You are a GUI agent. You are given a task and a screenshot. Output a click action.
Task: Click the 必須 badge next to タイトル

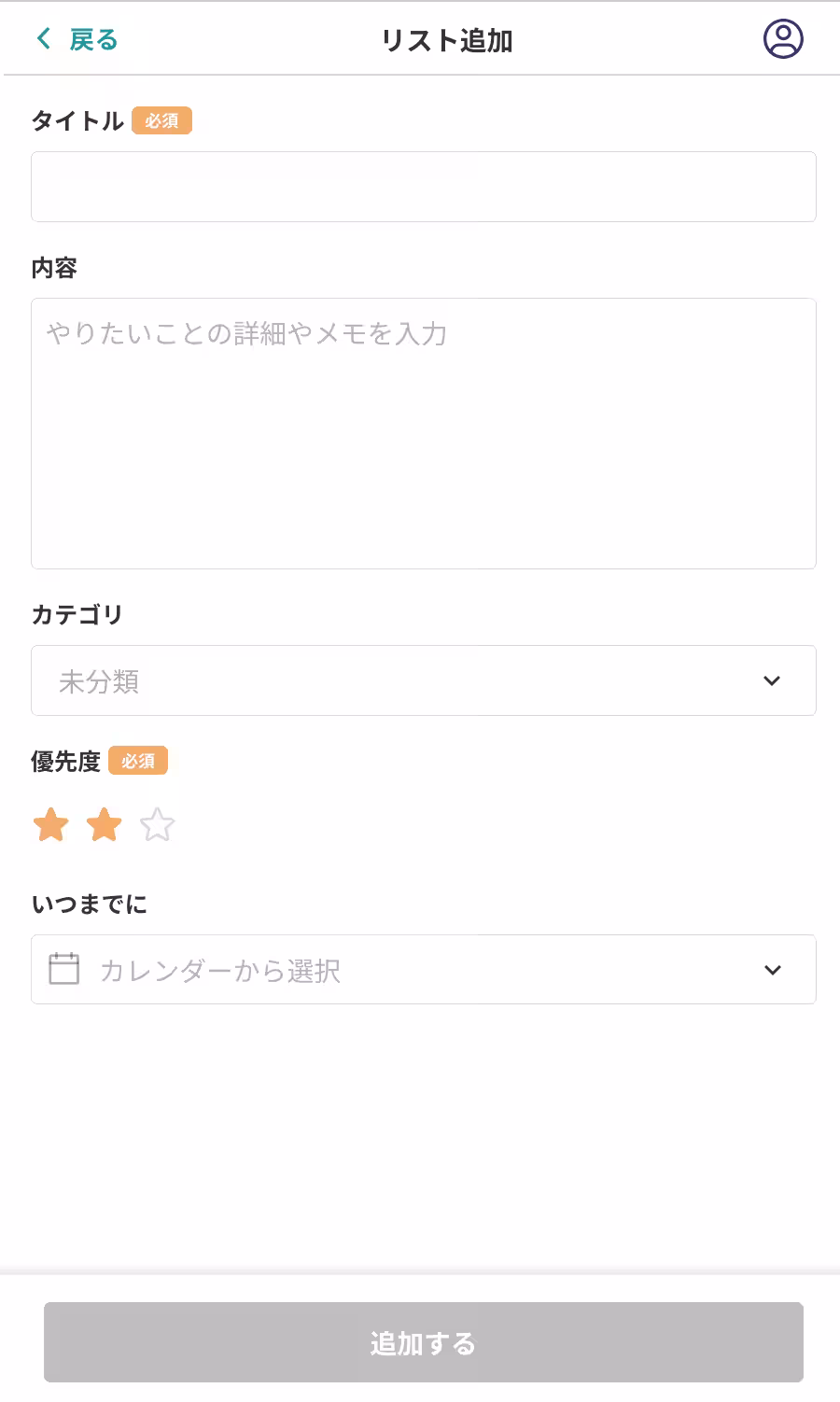point(162,120)
